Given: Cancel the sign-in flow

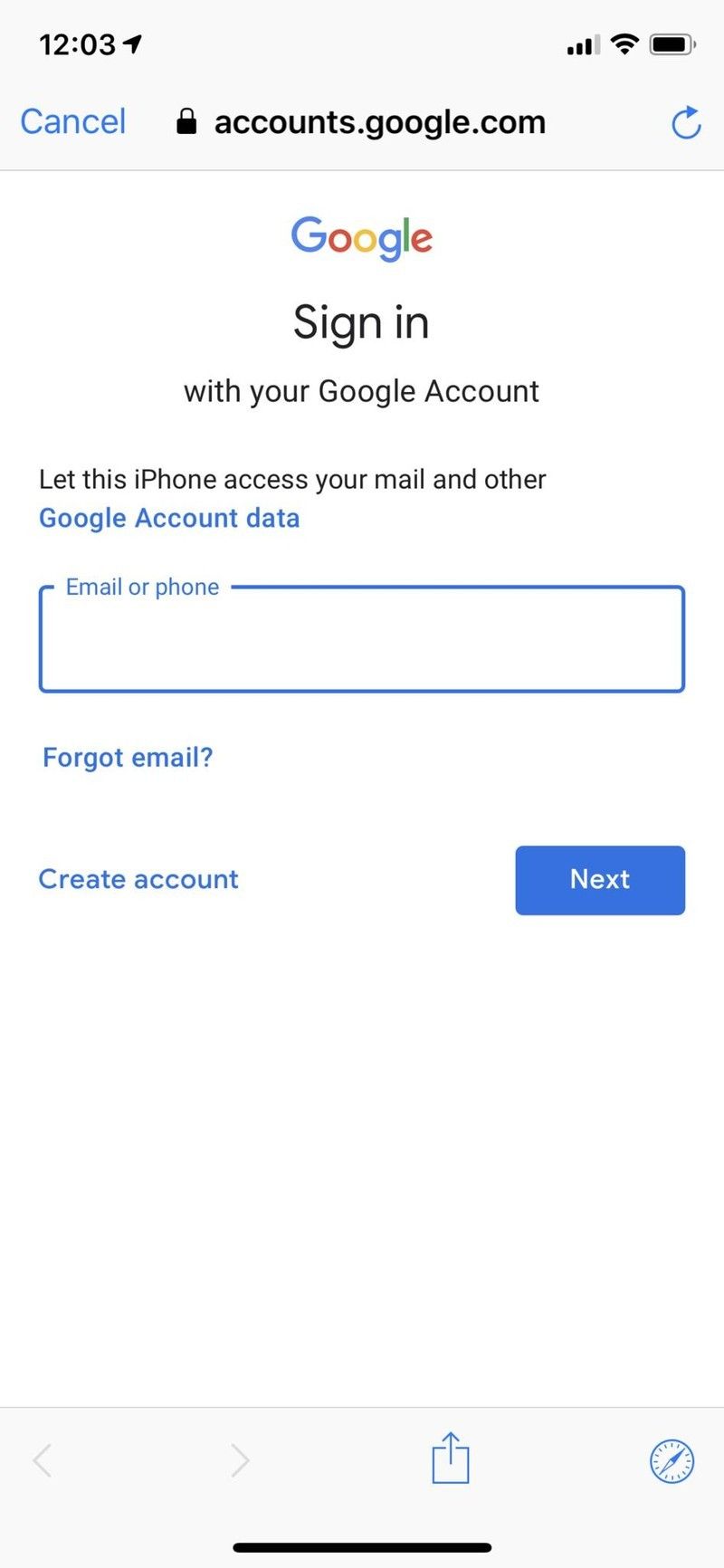Looking at the screenshot, I should tap(72, 121).
